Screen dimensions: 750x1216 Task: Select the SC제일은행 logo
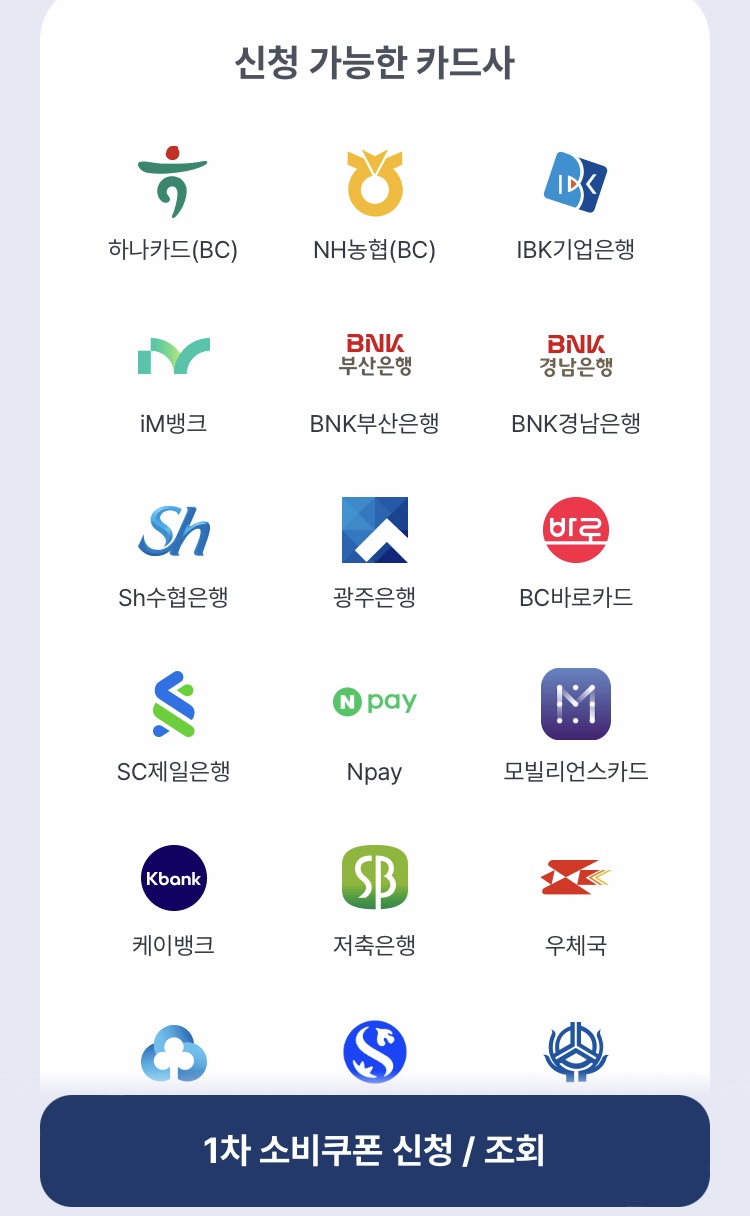pyautogui.click(x=174, y=703)
